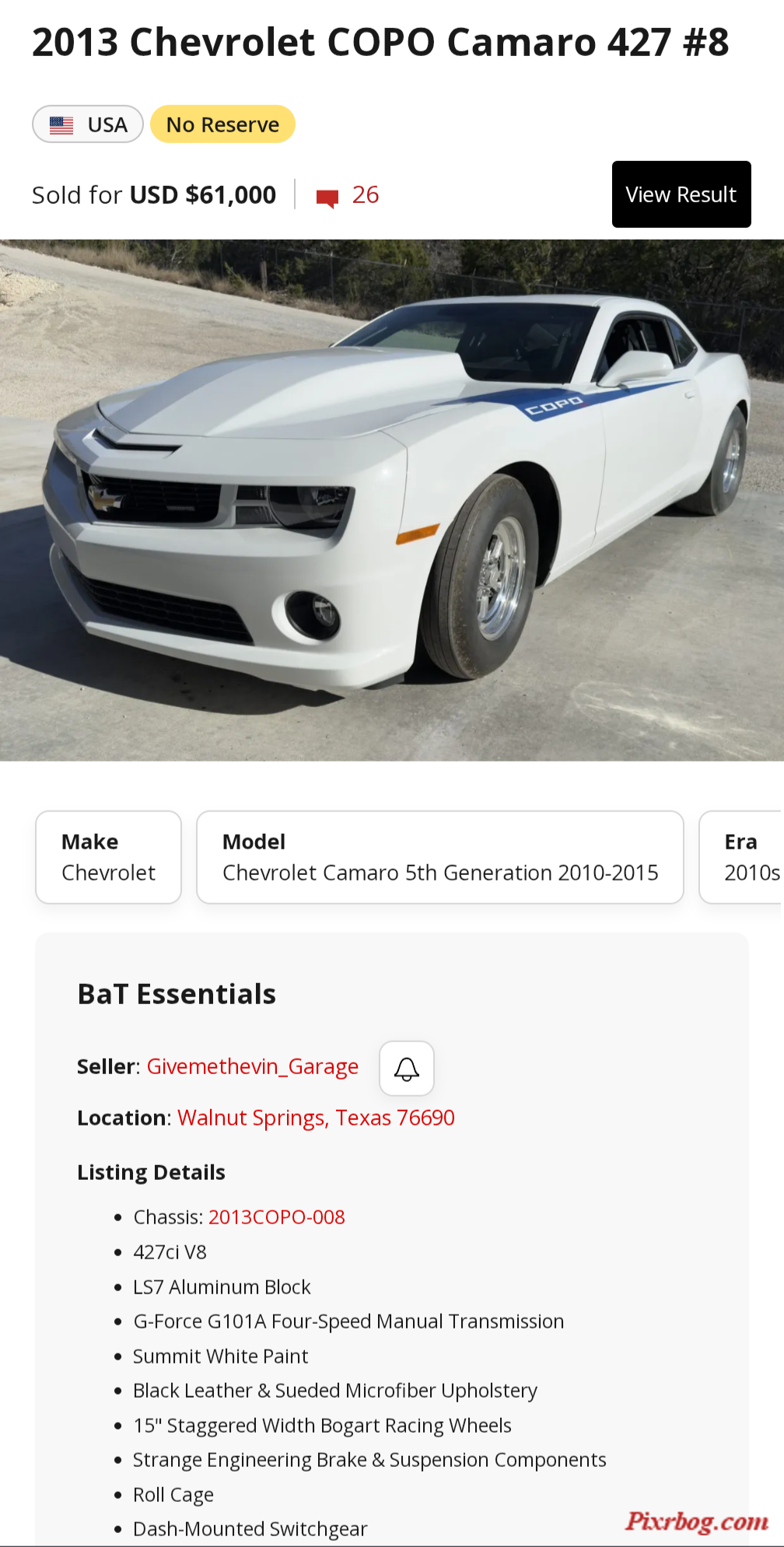Tap the USA country chip
The image size is (784, 1547).
click(x=88, y=124)
